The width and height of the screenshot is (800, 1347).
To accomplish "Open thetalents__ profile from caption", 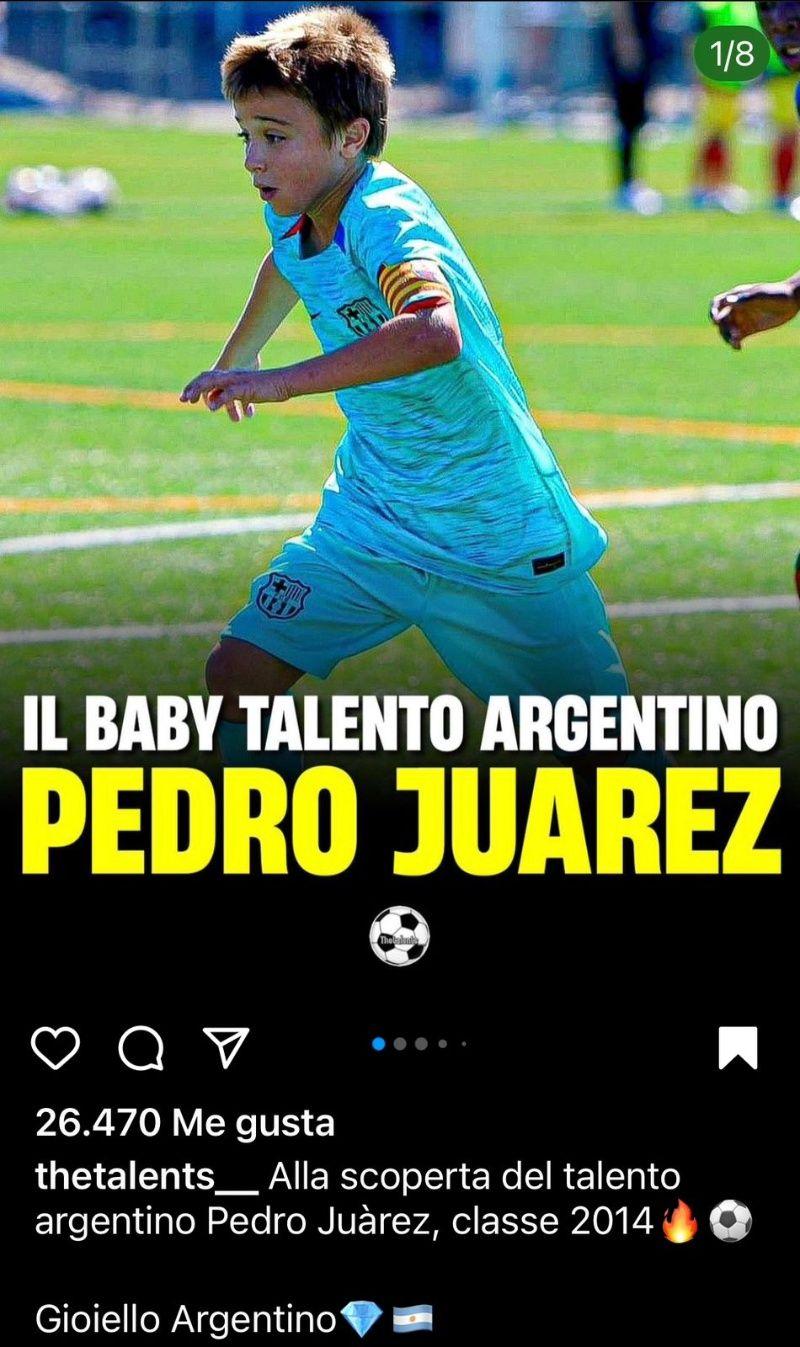I will [x=146, y=1176].
